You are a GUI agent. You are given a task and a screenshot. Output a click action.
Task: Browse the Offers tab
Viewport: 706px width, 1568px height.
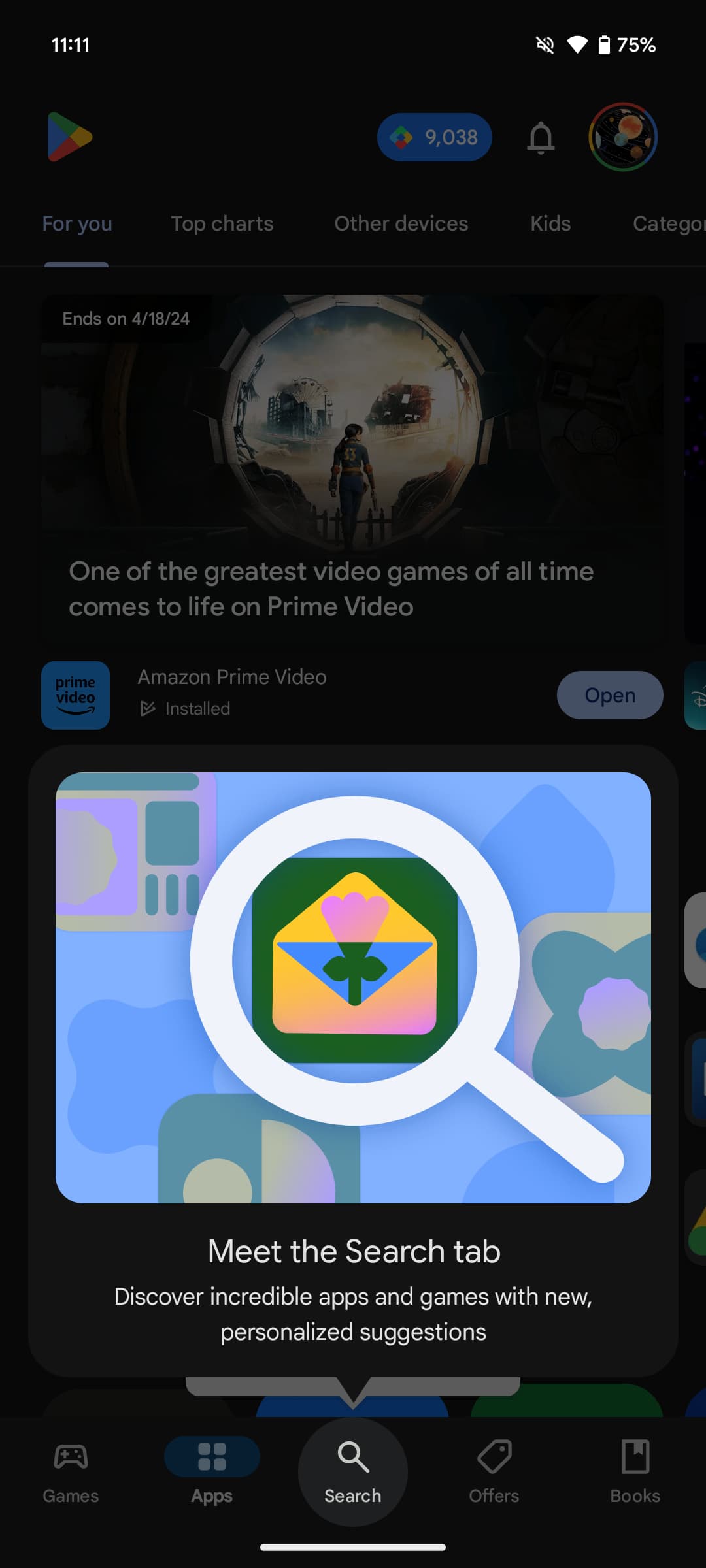494,1471
